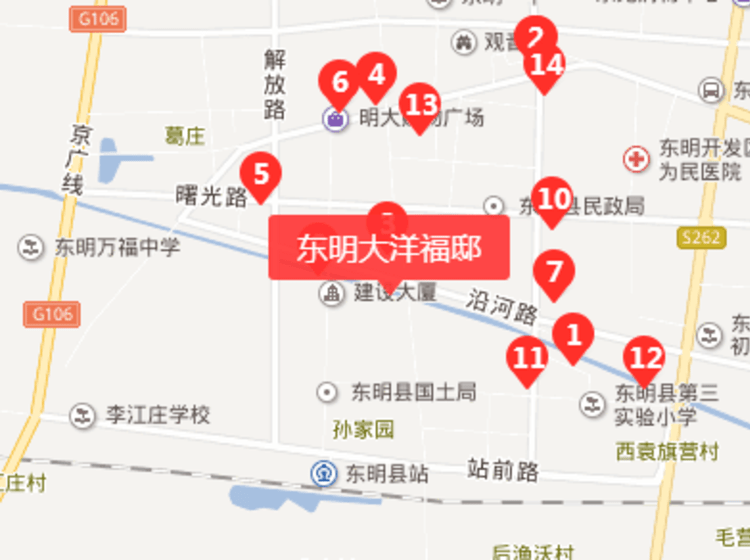Tap map marker number 7

[x=554, y=271]
